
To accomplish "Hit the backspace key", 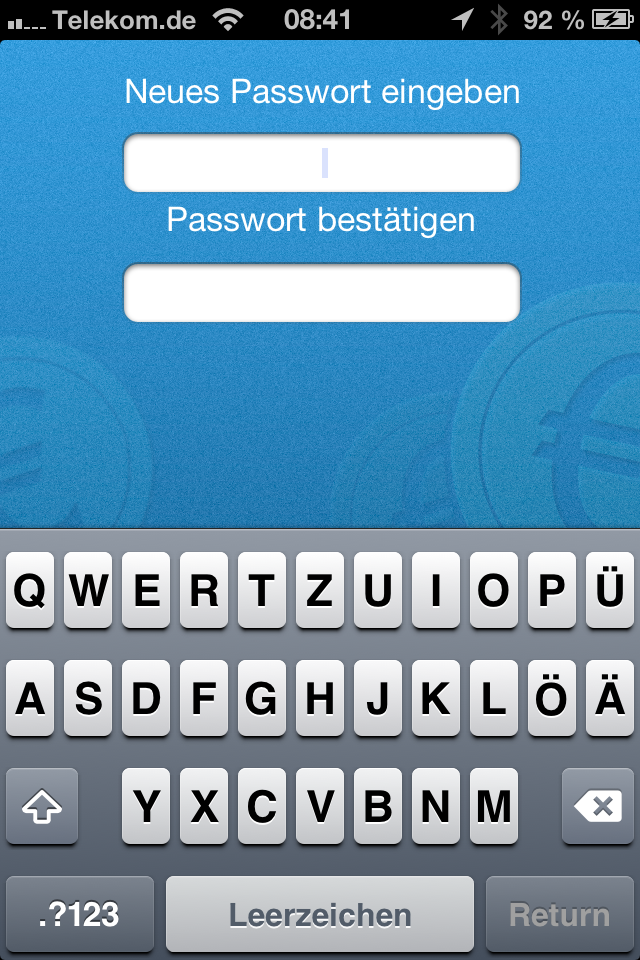I will pyautogui.click(x=598, y=806).
